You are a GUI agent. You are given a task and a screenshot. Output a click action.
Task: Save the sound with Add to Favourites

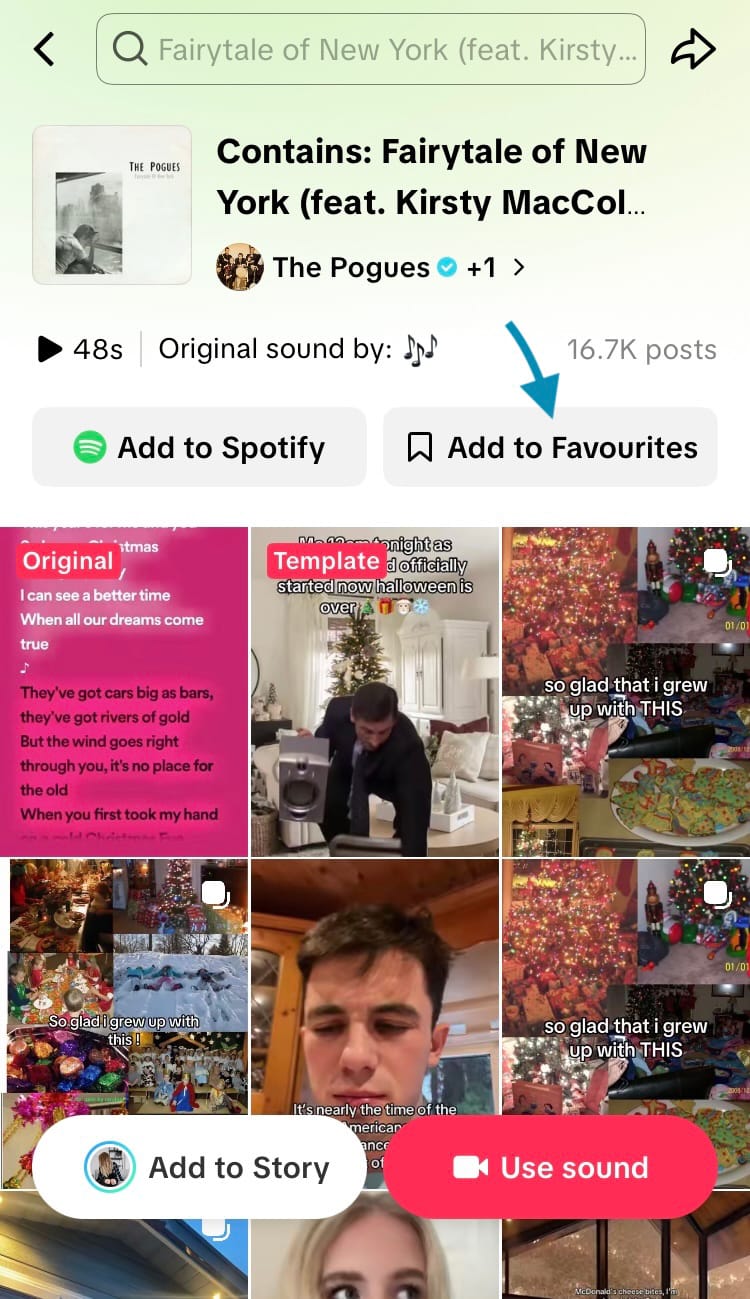(550, 447)
